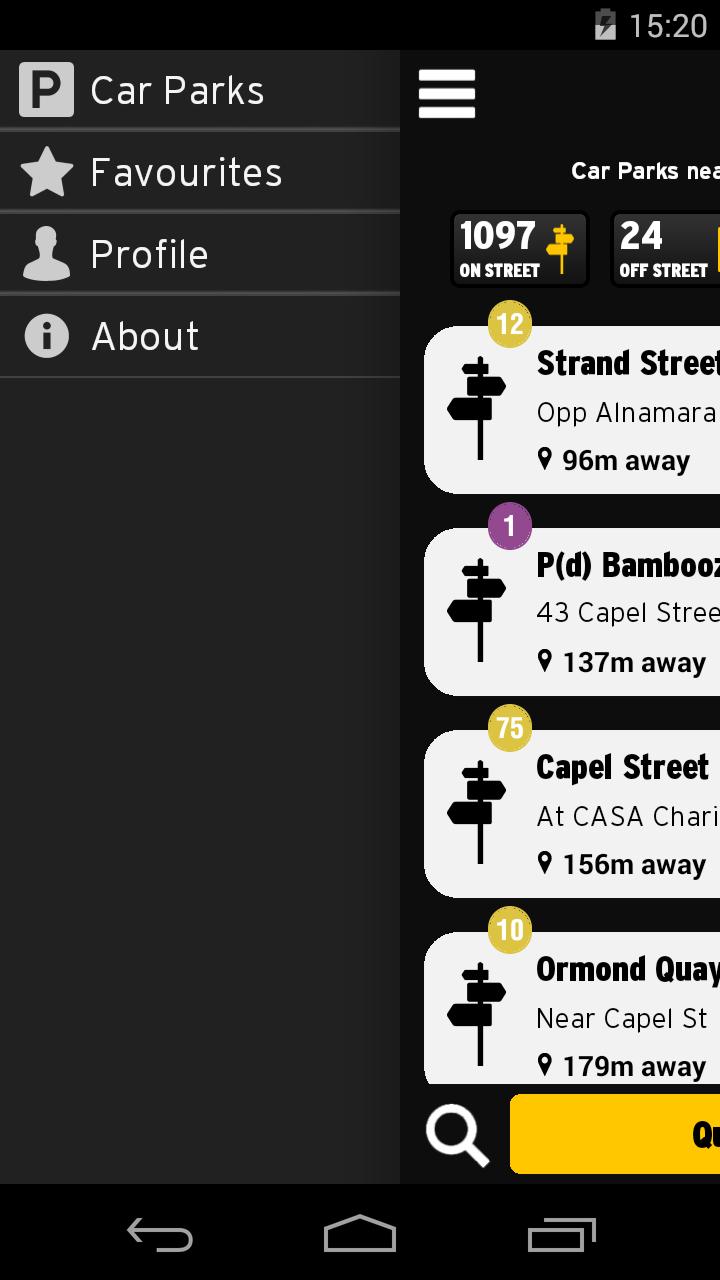Image resolution: width=720 pixels, height=1280 pixels.
Task: Return to the Android home screen
Action: [360, 1235]
